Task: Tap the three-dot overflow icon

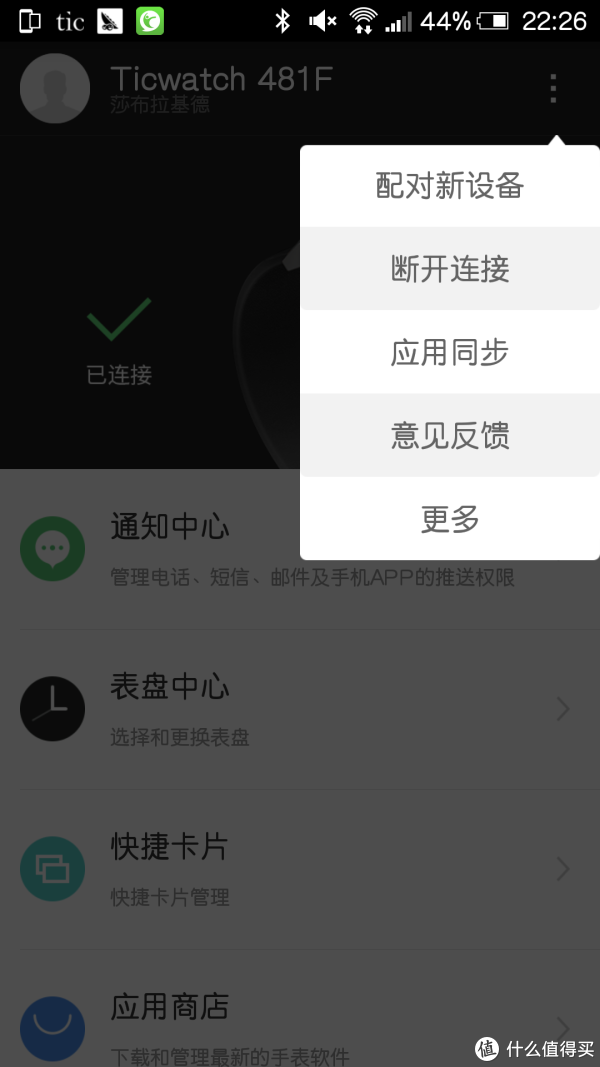Action: click(x=553, y=88)
